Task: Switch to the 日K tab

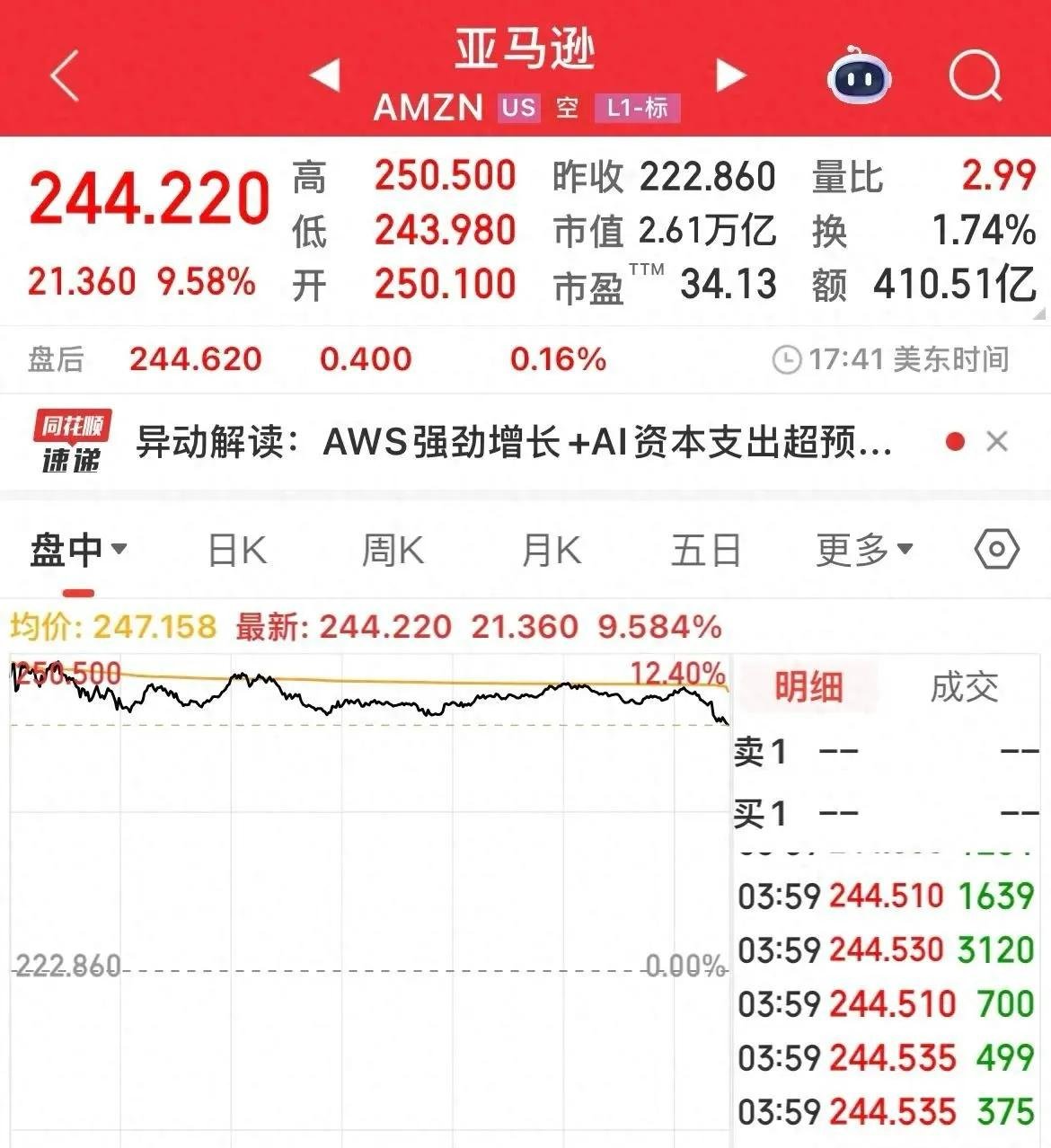Action: tap(234, 549)
